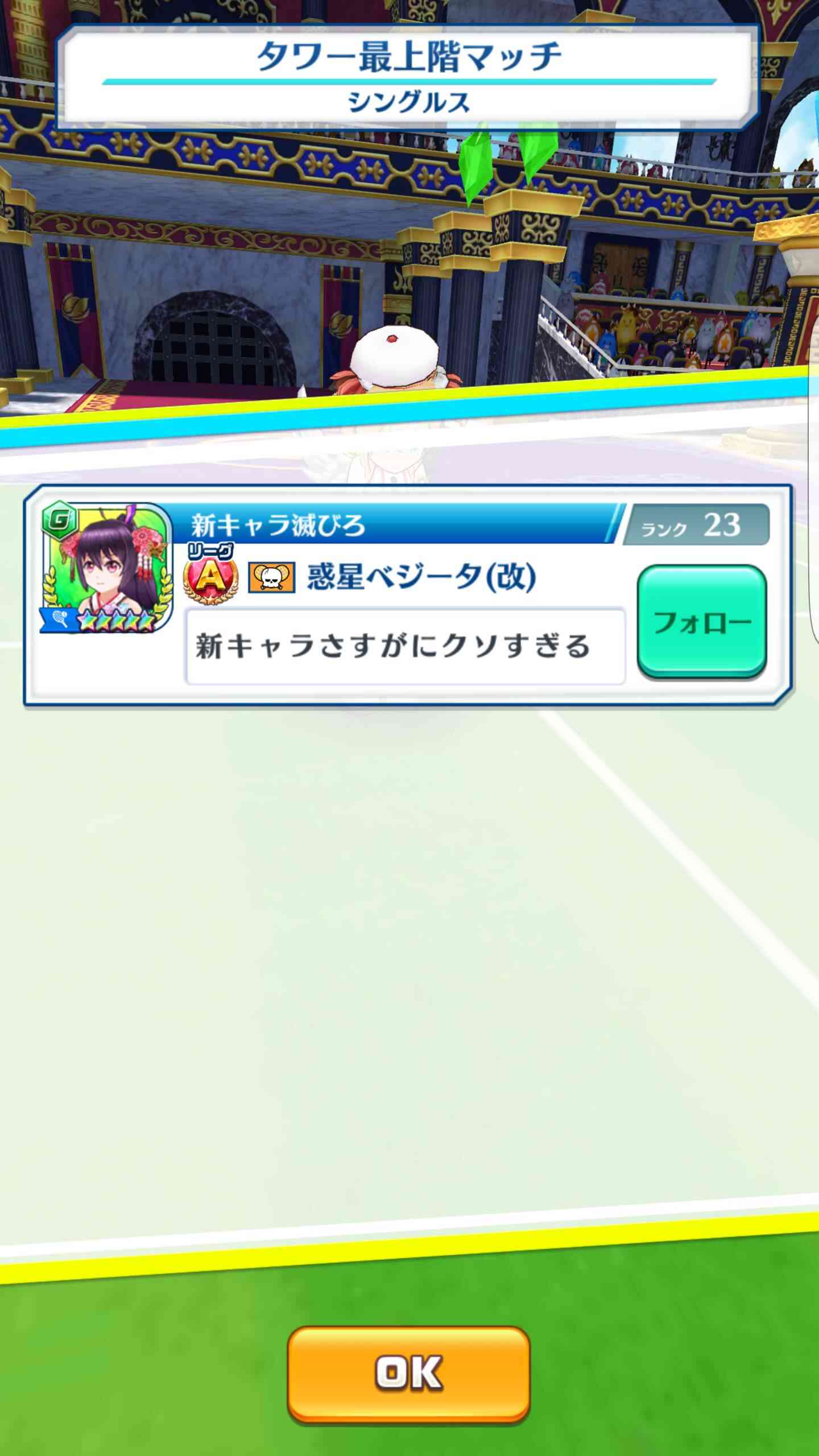Confirm with the orange OK button
This screenshot has height=1456, width=819.
tap(409, 1374)
